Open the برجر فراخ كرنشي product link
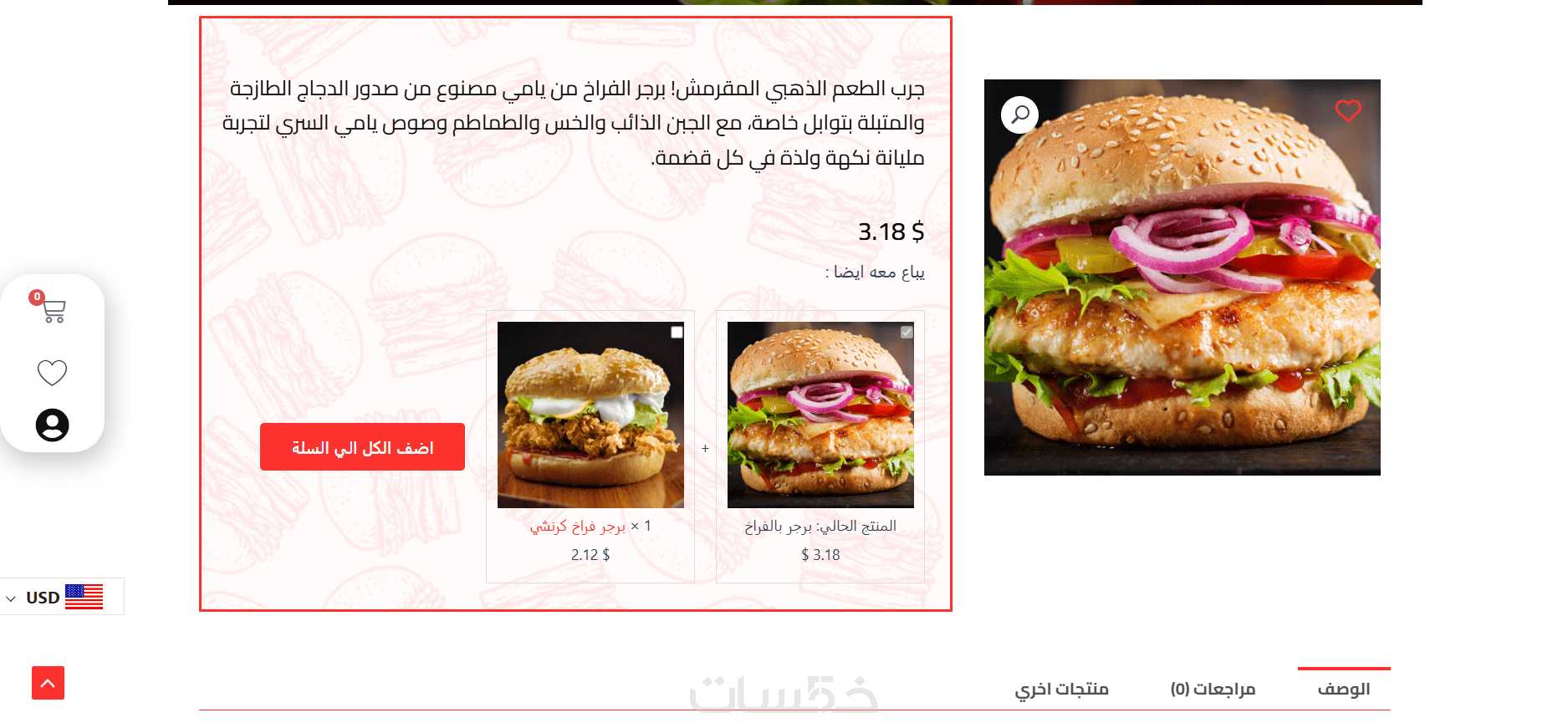Image resolution: width=1568 pixels, height=728 pixels. pyautogui.click(x=577, y=526)
